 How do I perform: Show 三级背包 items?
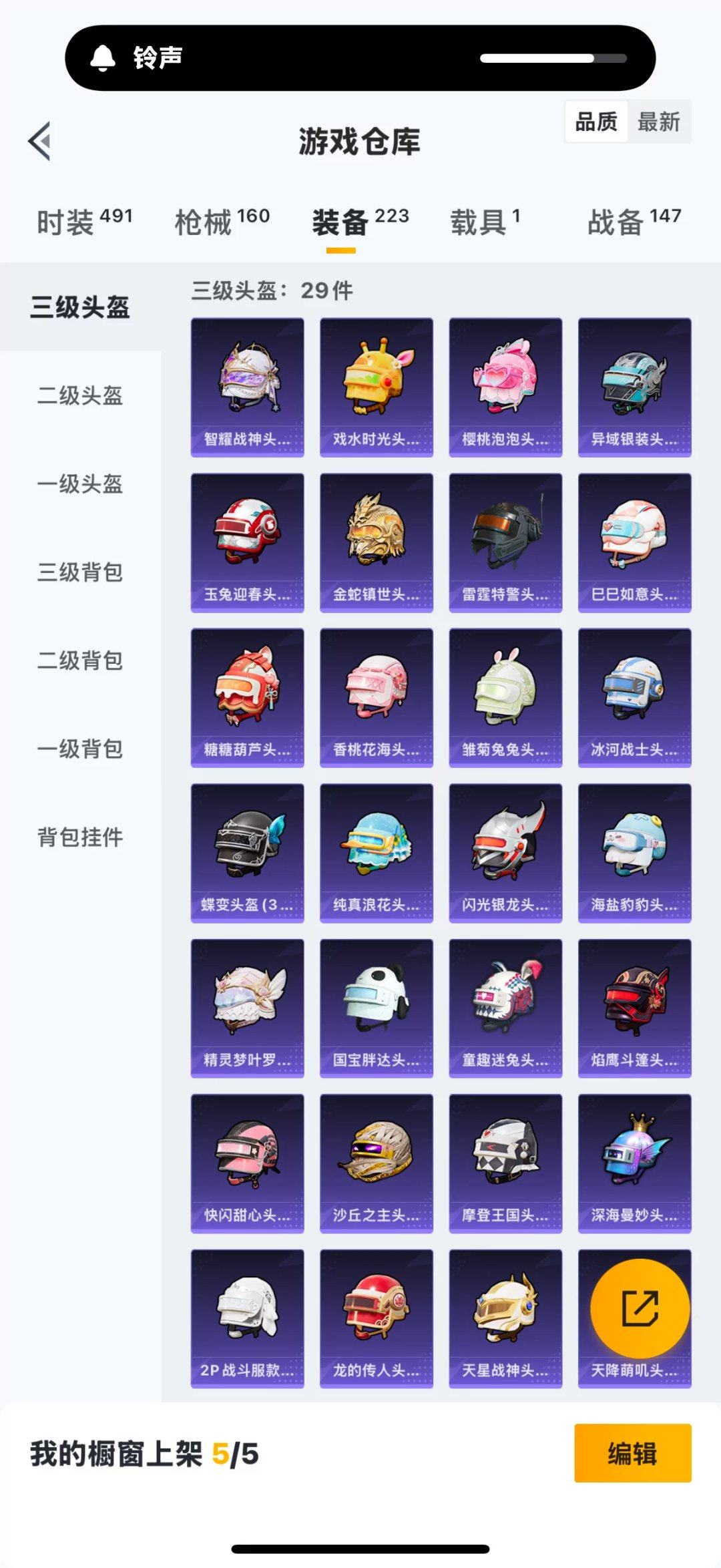coord(80,572)
